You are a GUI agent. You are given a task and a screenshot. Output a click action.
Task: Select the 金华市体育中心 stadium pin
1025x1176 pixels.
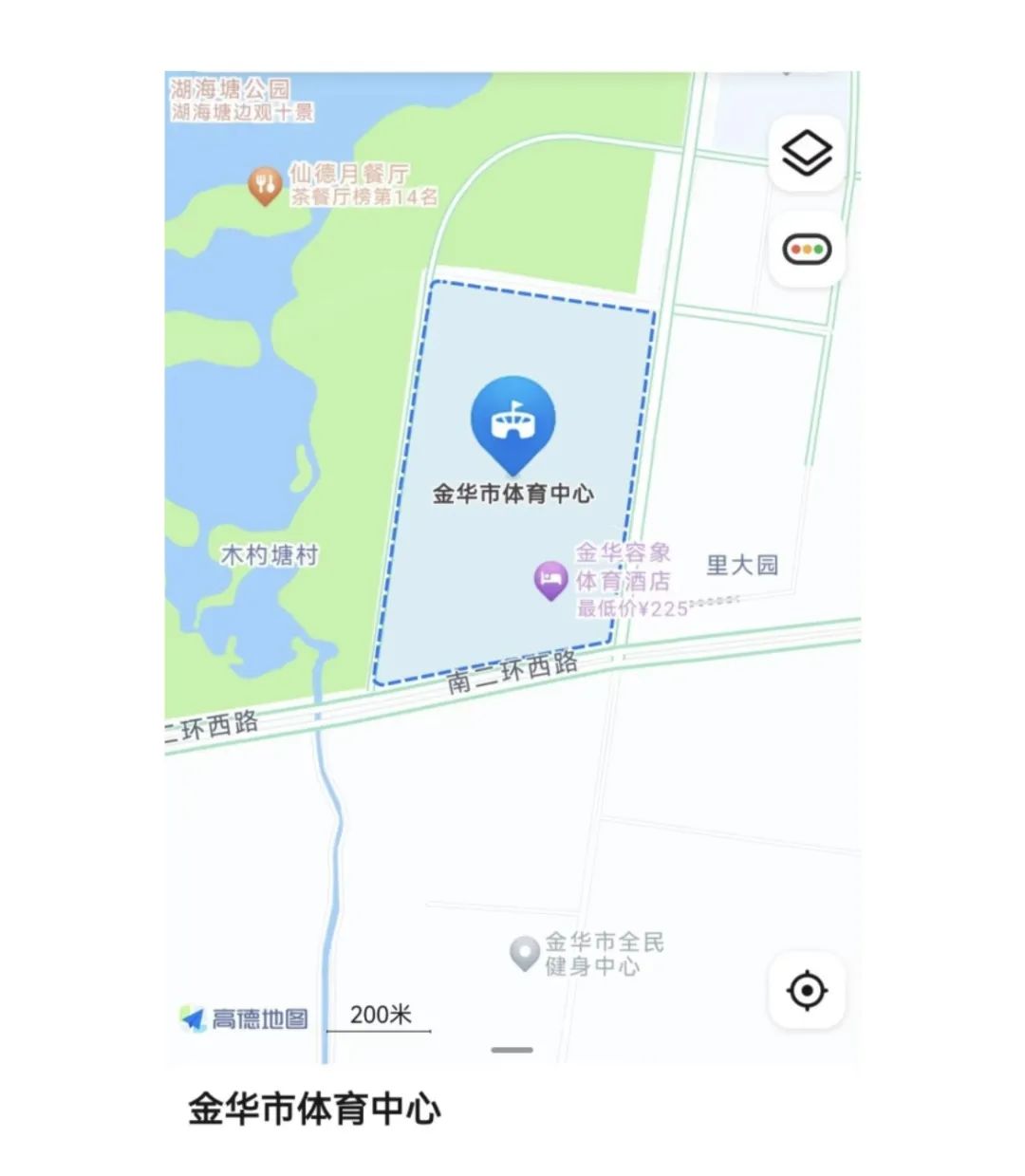pos(513,421)
